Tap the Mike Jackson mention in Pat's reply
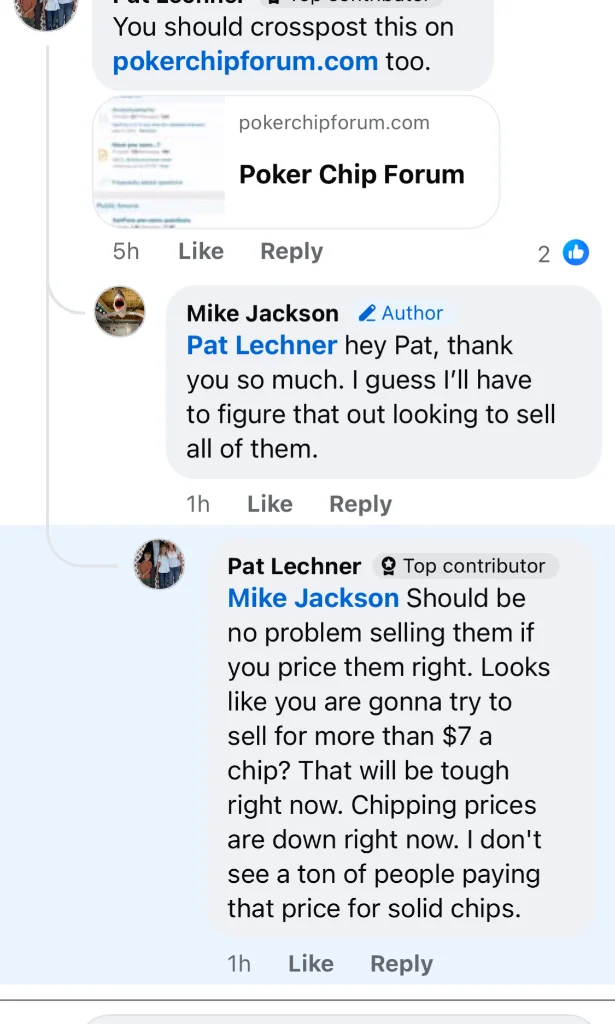615x1024 pixels. pyautogui.click(x=313, y=598)
